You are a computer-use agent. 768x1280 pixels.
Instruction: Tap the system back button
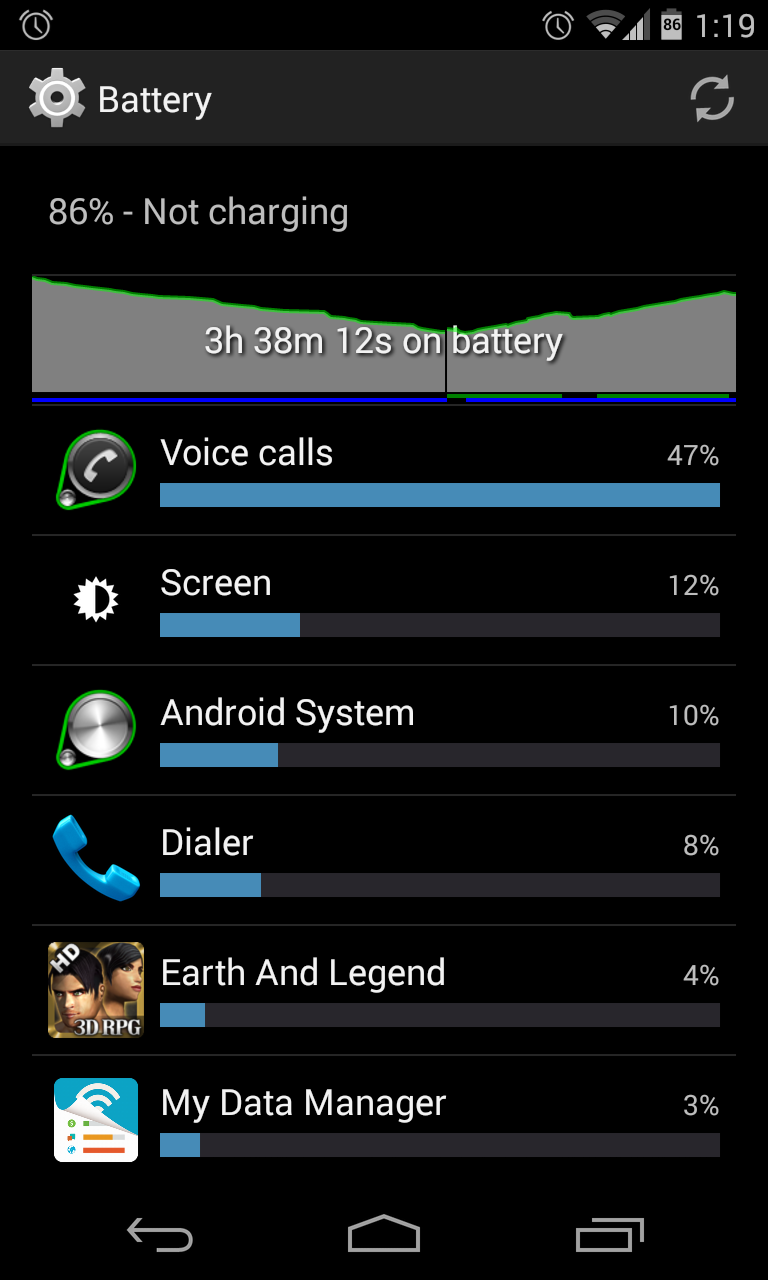pos(160,1236)
